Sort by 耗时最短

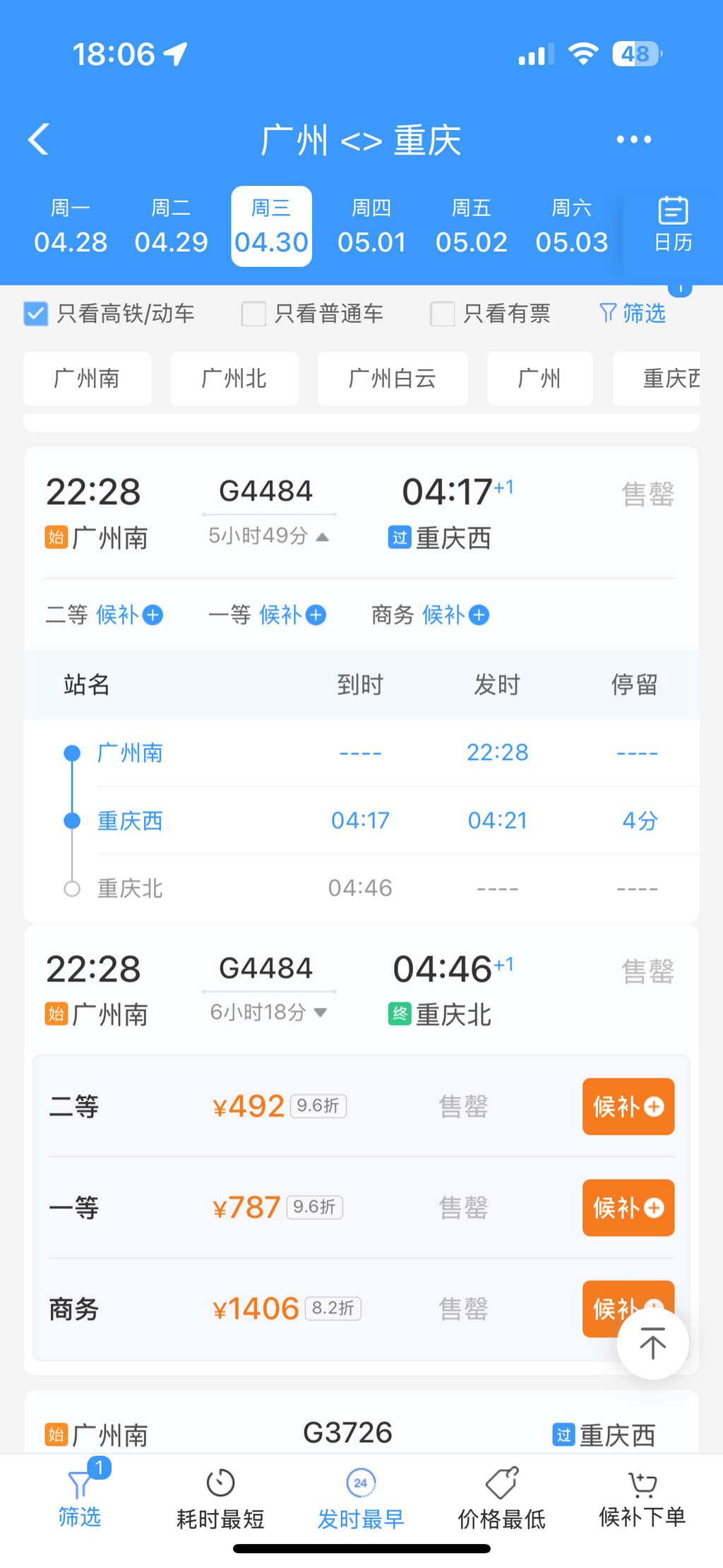click(x=220, y=1499)
